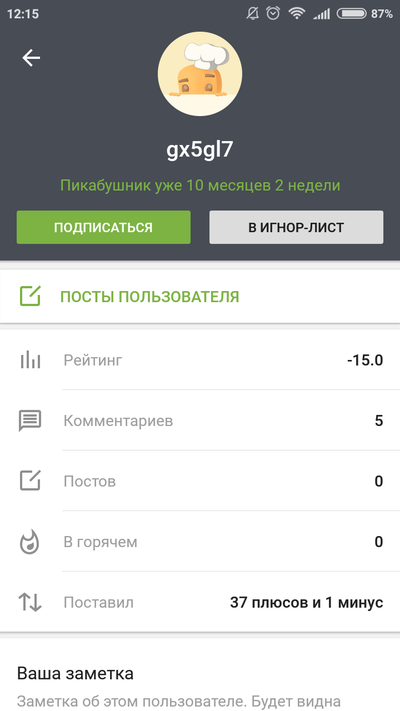Subscribe with the ПОДПИСАТЬСЯ button

103,227
